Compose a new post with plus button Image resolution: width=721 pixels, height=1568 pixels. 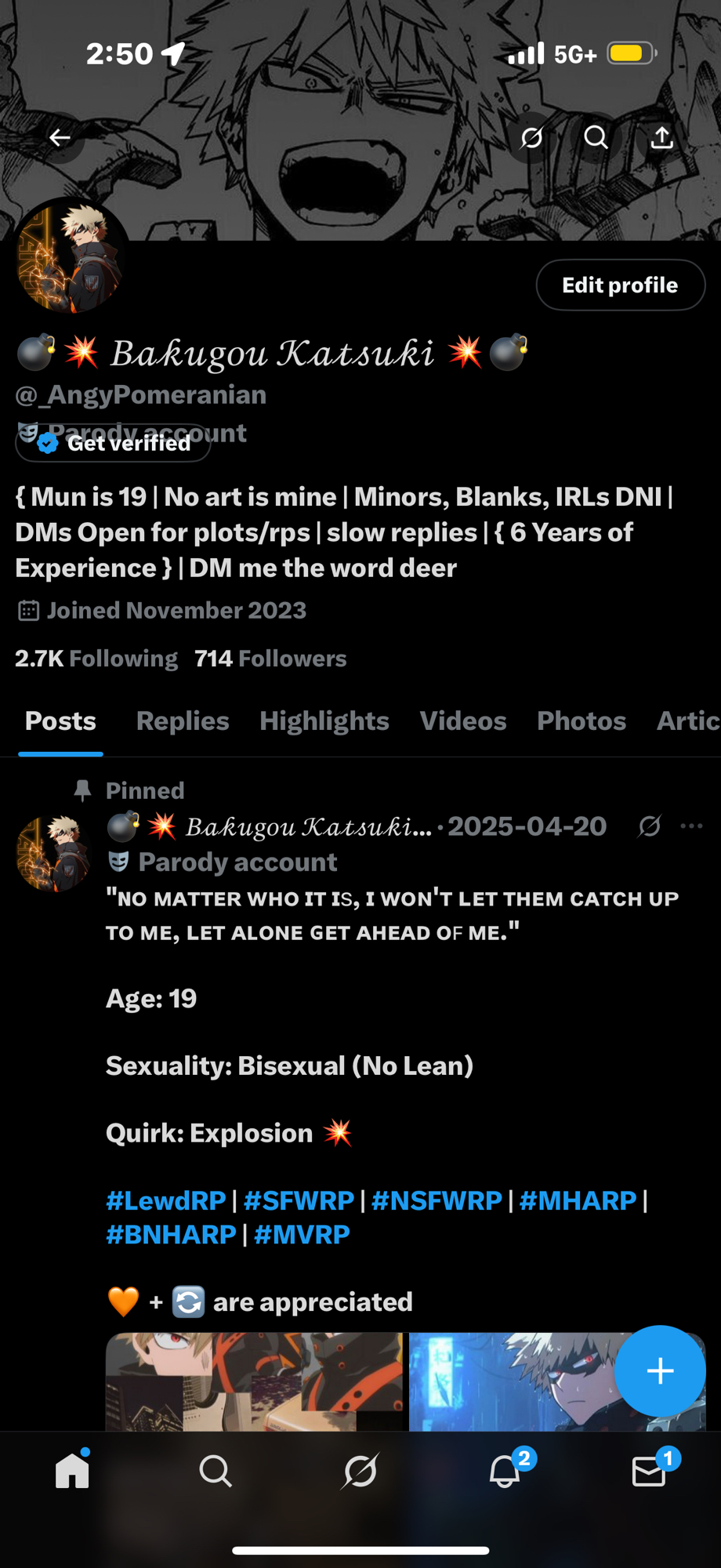660,1370
